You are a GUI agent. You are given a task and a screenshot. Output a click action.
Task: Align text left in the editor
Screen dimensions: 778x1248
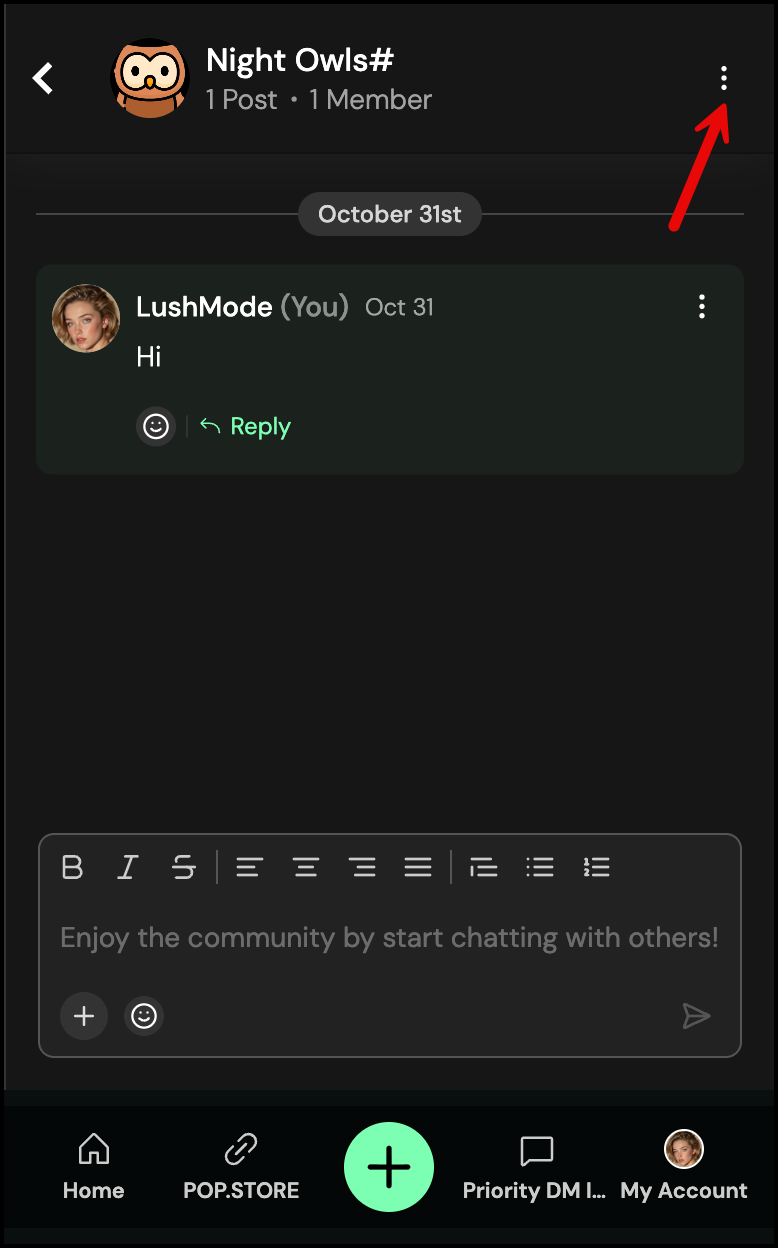[x=249, y=867]
